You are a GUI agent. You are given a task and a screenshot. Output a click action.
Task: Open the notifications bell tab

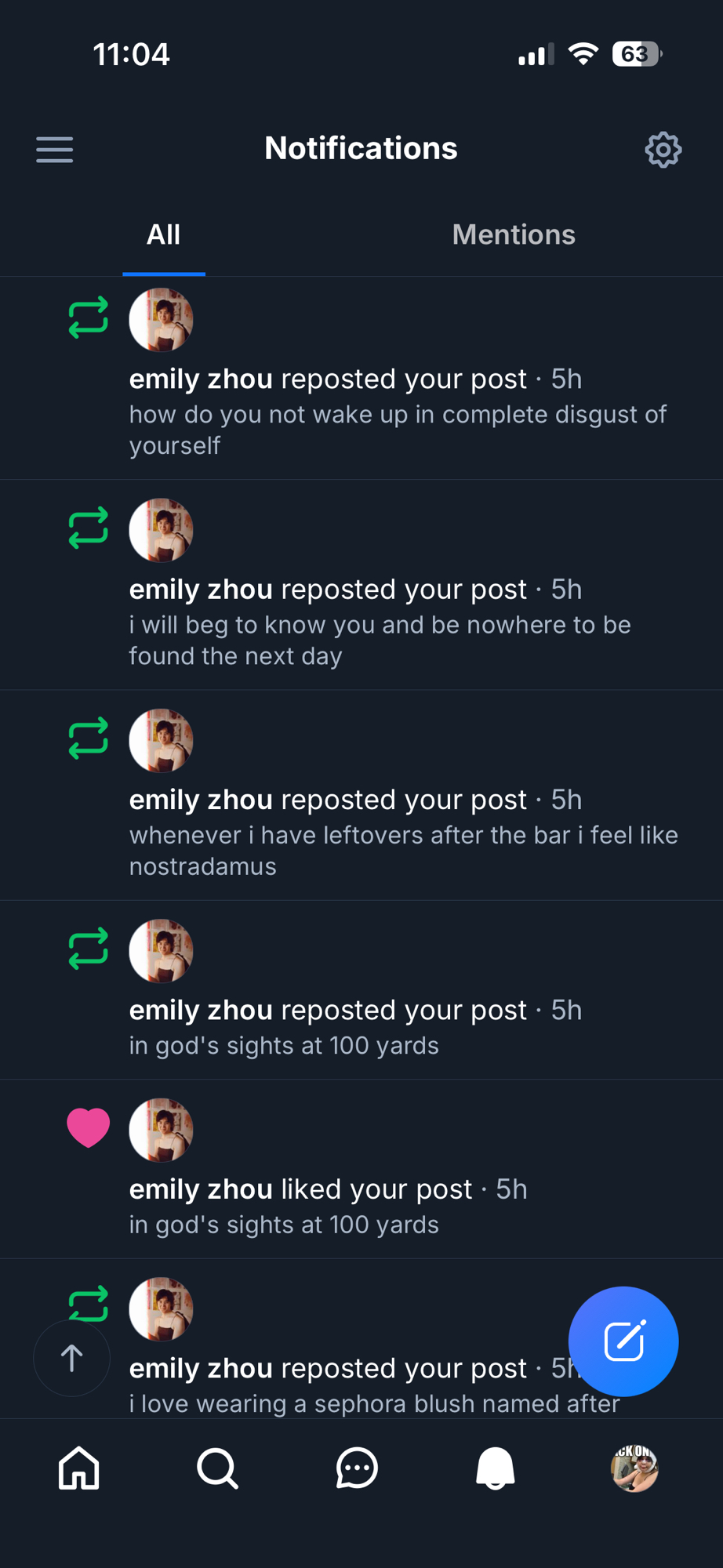point(495,1468)
